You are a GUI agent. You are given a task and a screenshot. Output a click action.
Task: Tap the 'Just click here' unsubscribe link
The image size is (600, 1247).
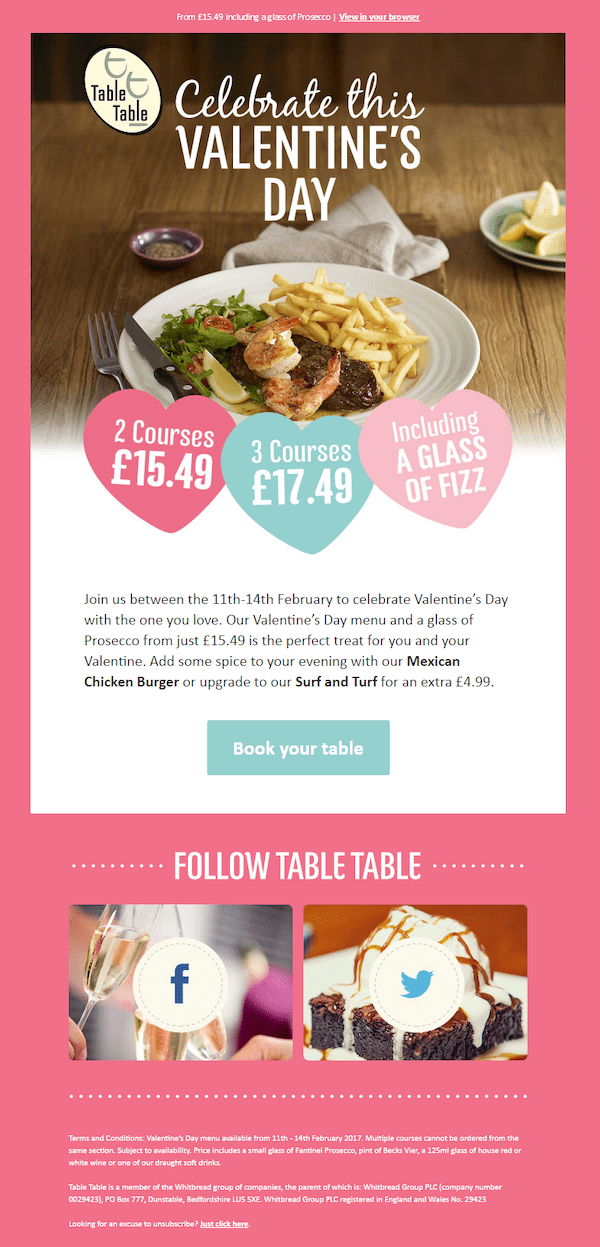(224, 1223)
